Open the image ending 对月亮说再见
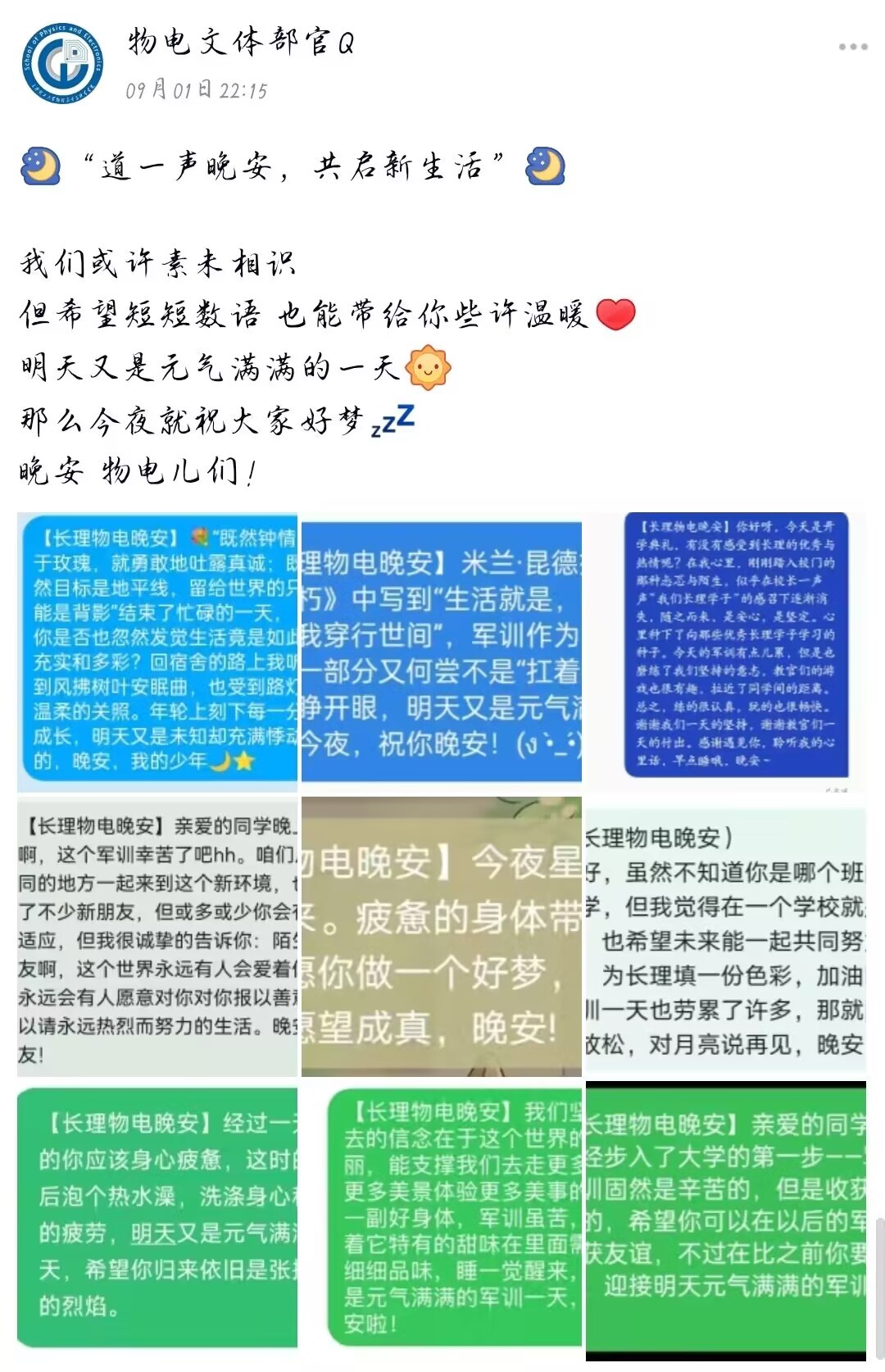 point(726,938)
